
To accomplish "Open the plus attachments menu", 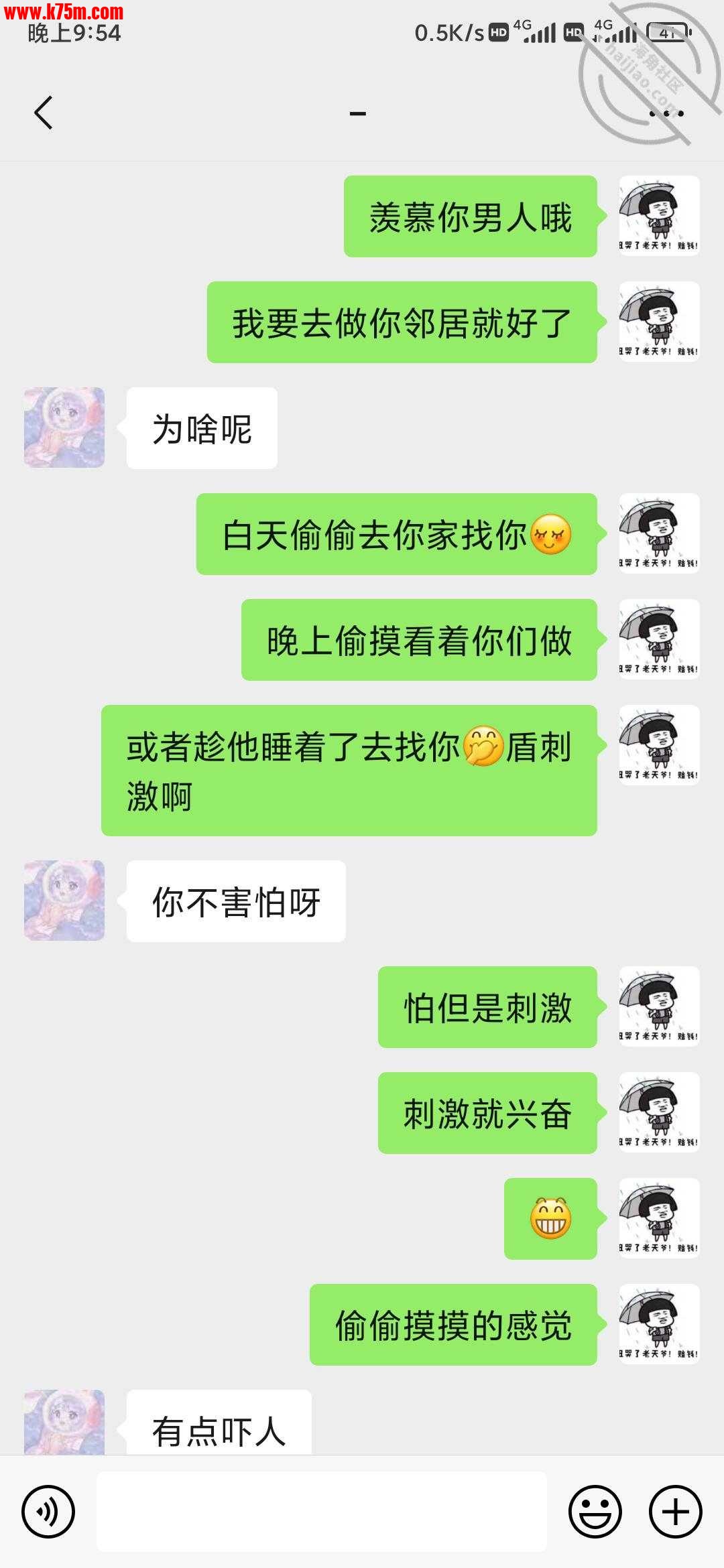I will tap(675, 1512).
